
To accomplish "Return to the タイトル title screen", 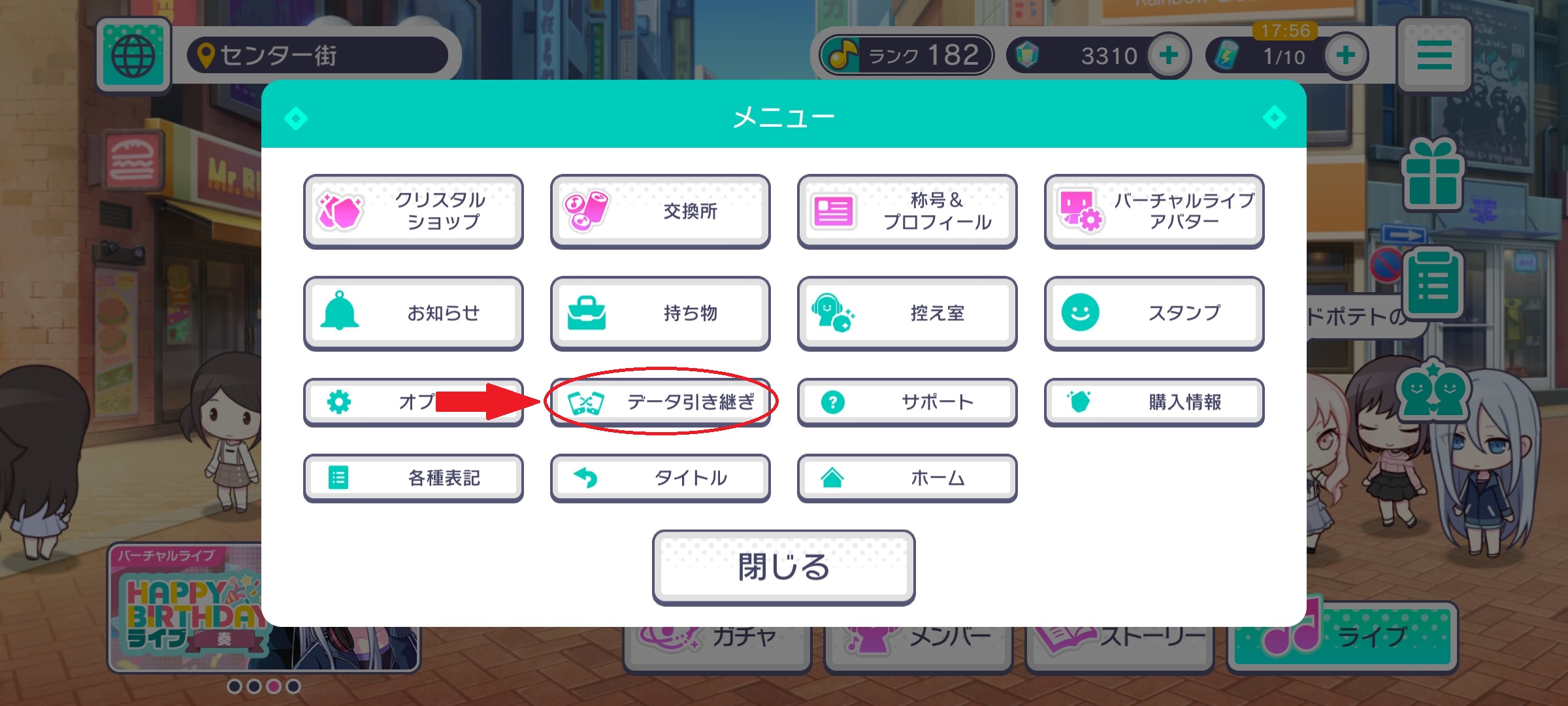I will tap(660, 478).
